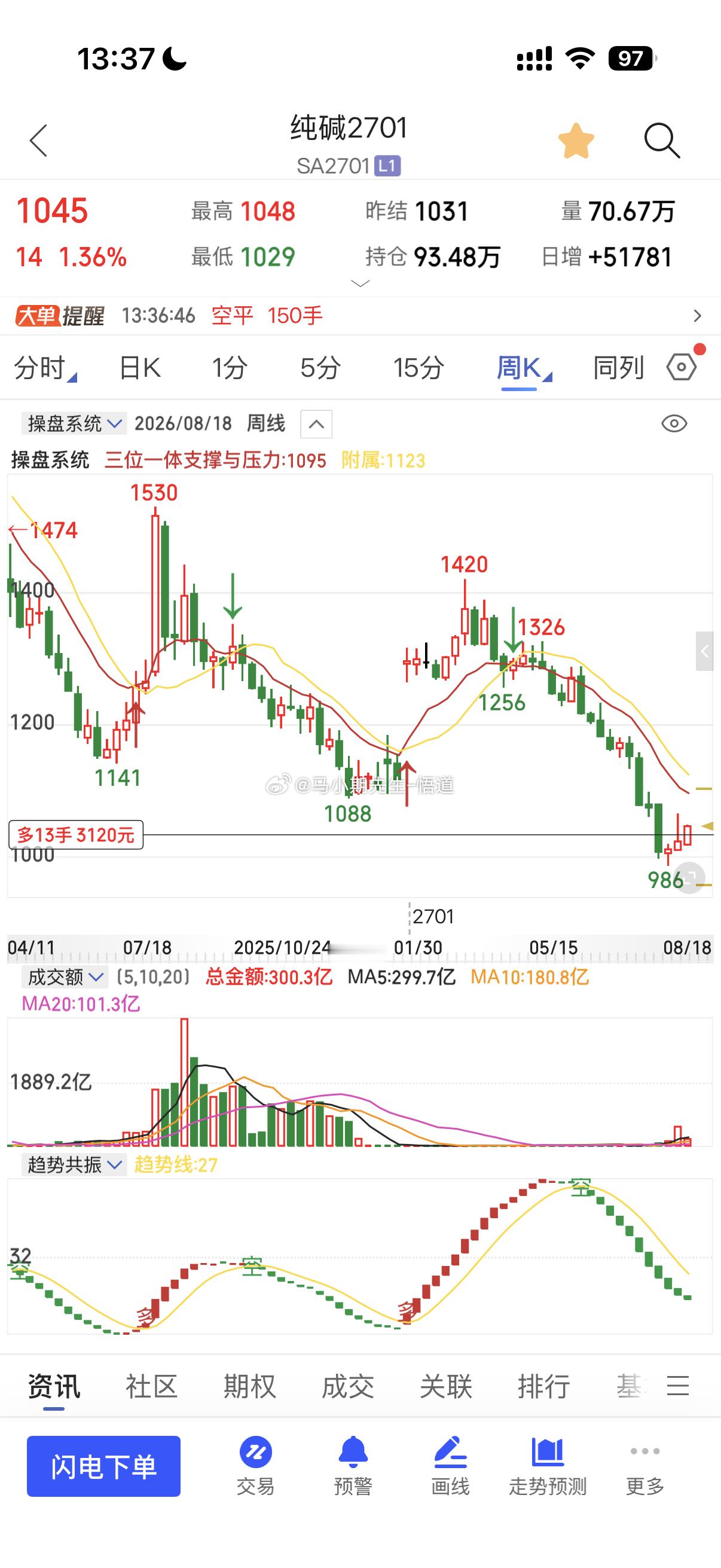
Task: Open the 成交额 indicator dropdown
Action: [65, 977]
